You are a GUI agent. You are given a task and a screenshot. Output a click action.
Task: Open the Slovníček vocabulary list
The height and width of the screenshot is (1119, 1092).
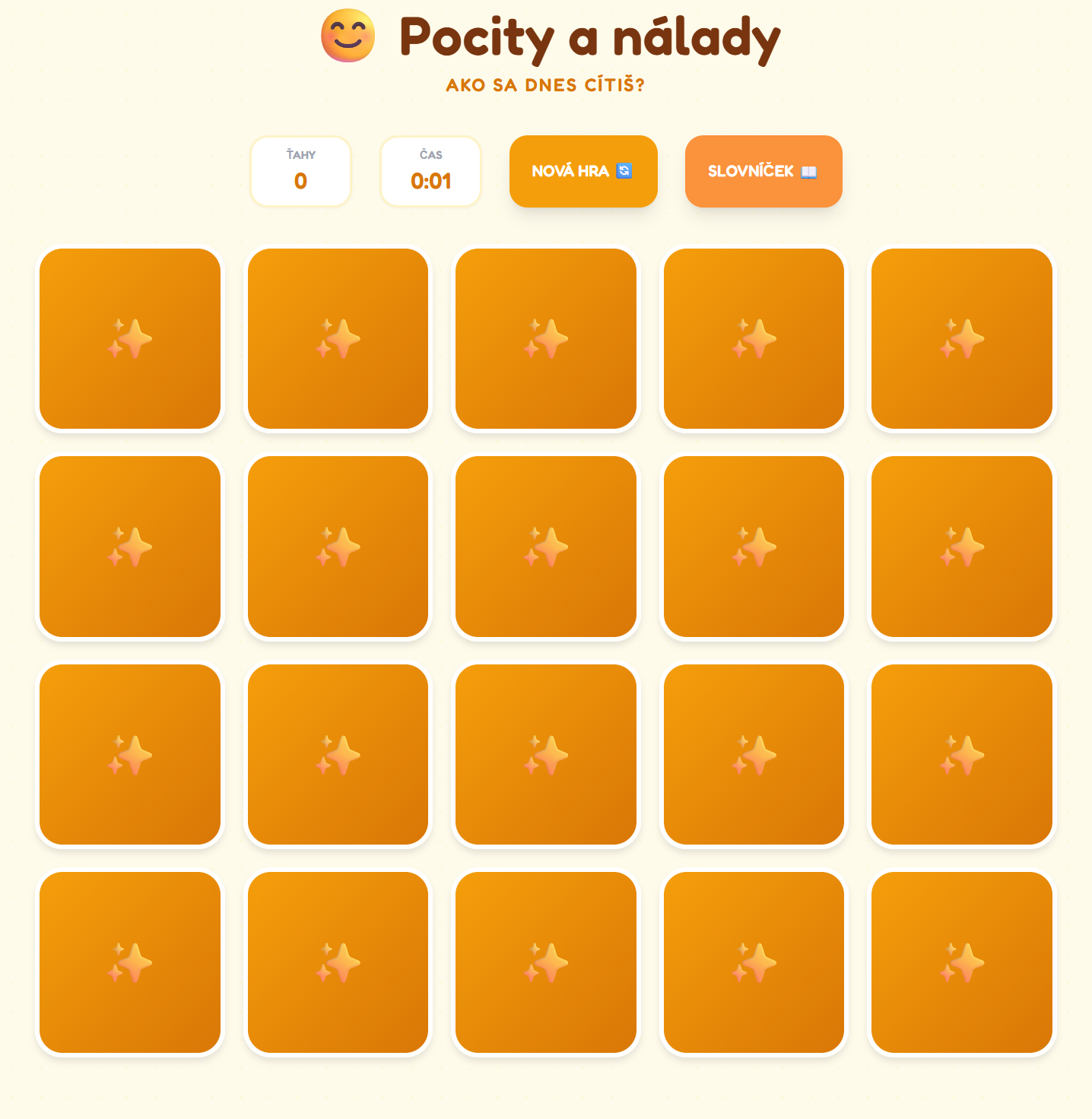(x=763, y=171)
